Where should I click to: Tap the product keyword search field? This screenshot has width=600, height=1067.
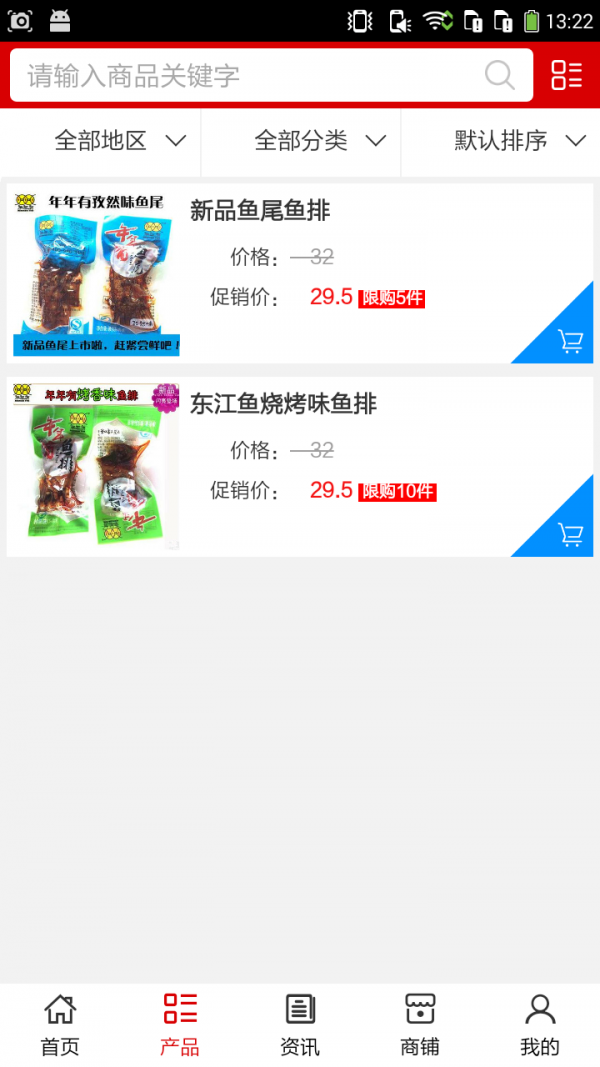click(x=250, y=76)
